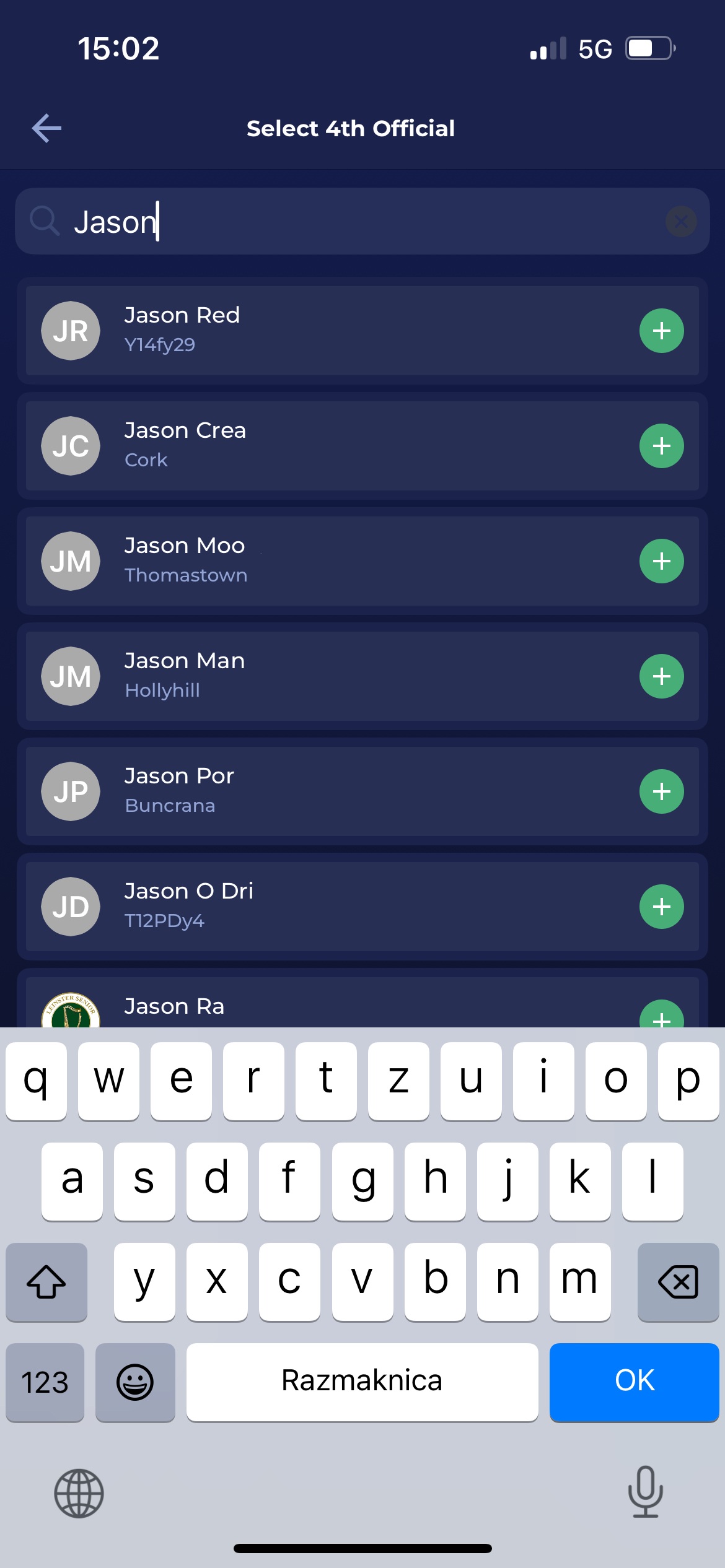Add Jason Red as 4th official
The height and width of the screenshot is (1568, 725).
coord(661,331)
